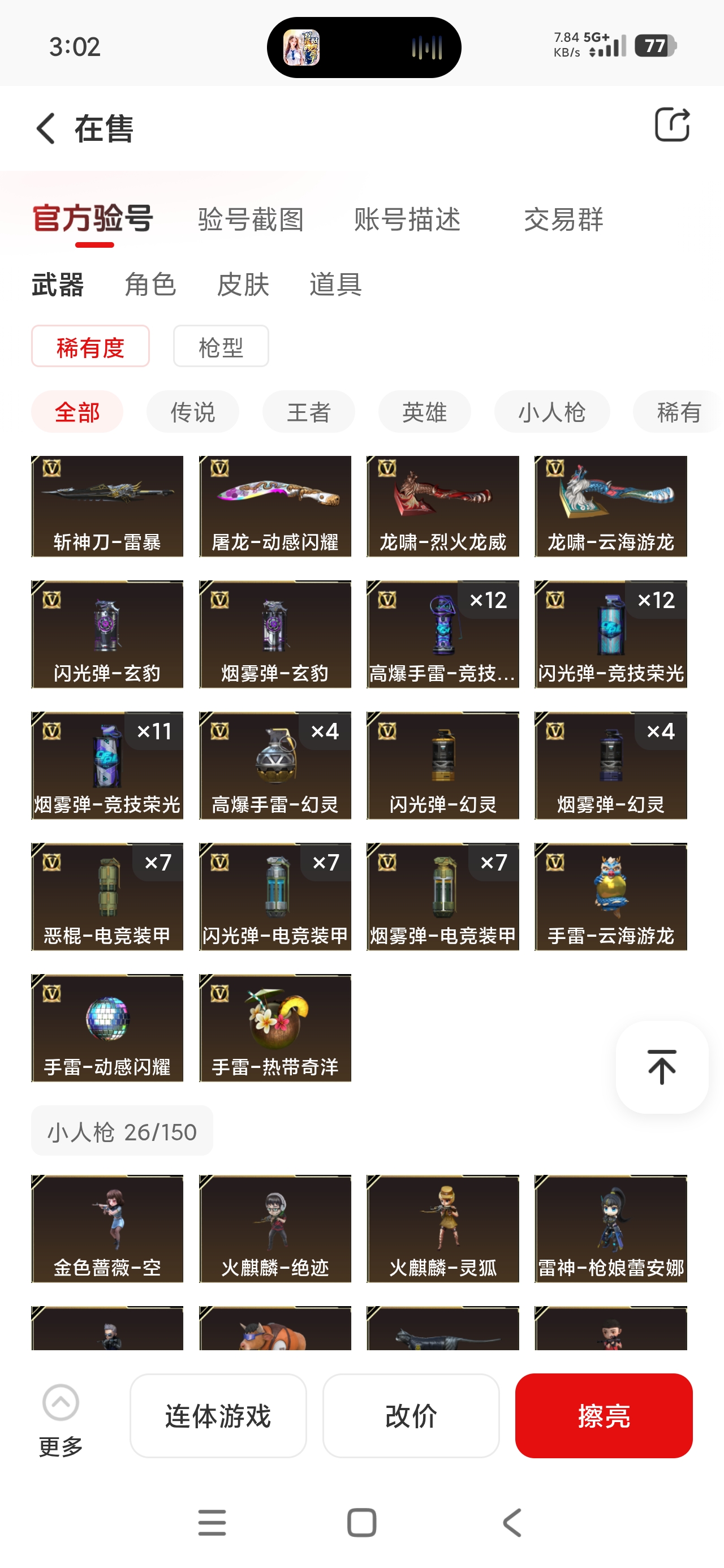Jump back to top with the arrow button

pyautogui.click(x=661, y=1066)
